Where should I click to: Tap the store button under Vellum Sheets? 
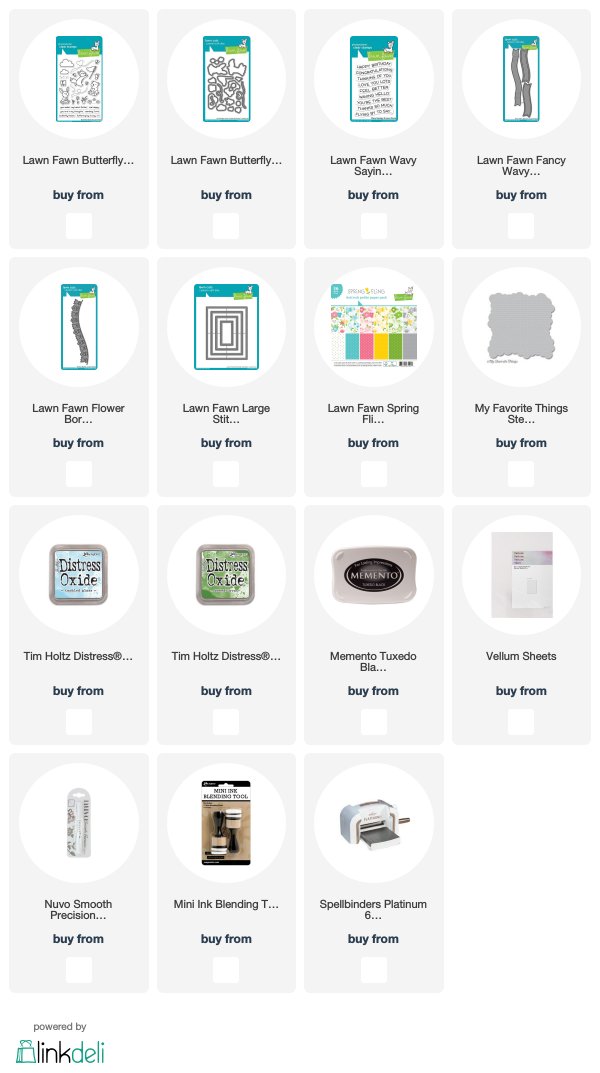[521, 722]
